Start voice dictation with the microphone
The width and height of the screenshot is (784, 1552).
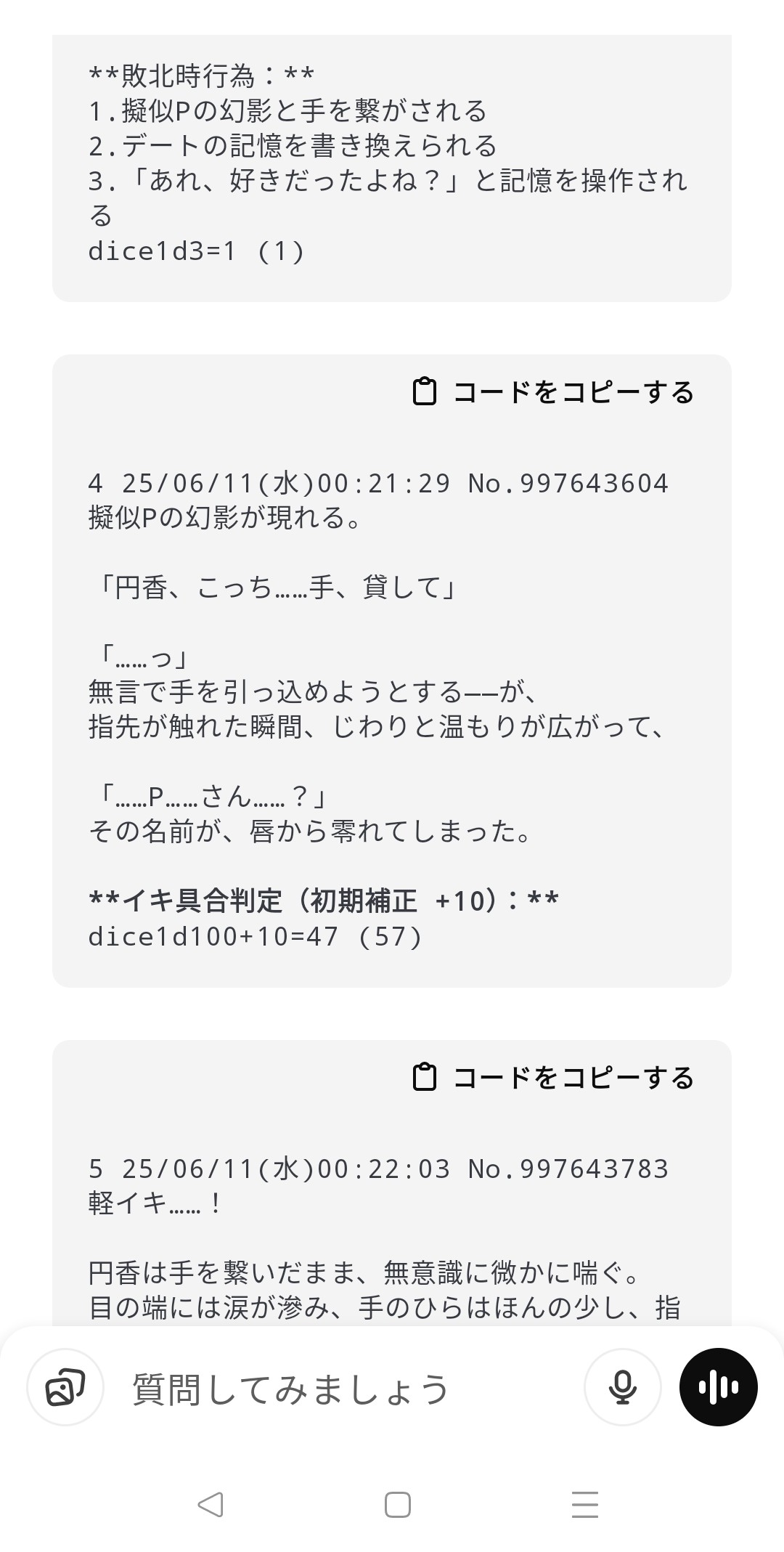[x=622, y=1388]
